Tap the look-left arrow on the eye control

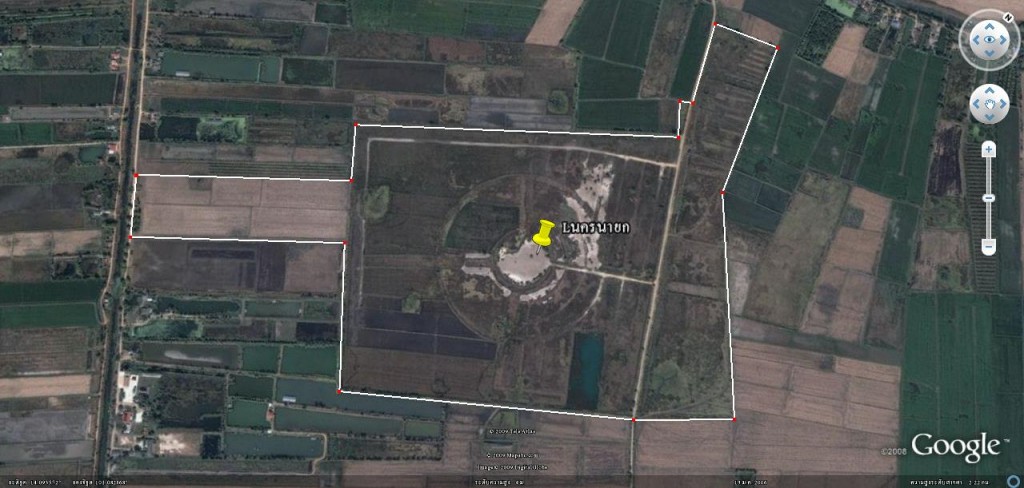(x=974, y=40)
